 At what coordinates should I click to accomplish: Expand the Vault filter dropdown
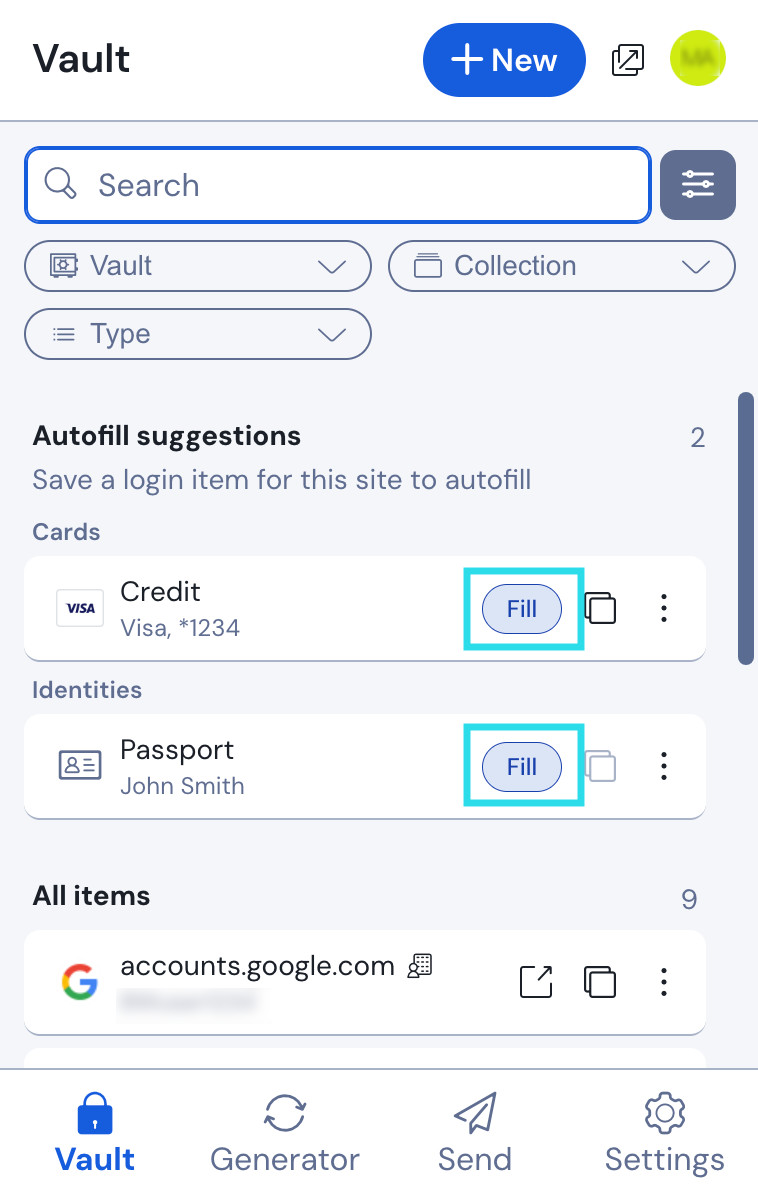(198, 267)
